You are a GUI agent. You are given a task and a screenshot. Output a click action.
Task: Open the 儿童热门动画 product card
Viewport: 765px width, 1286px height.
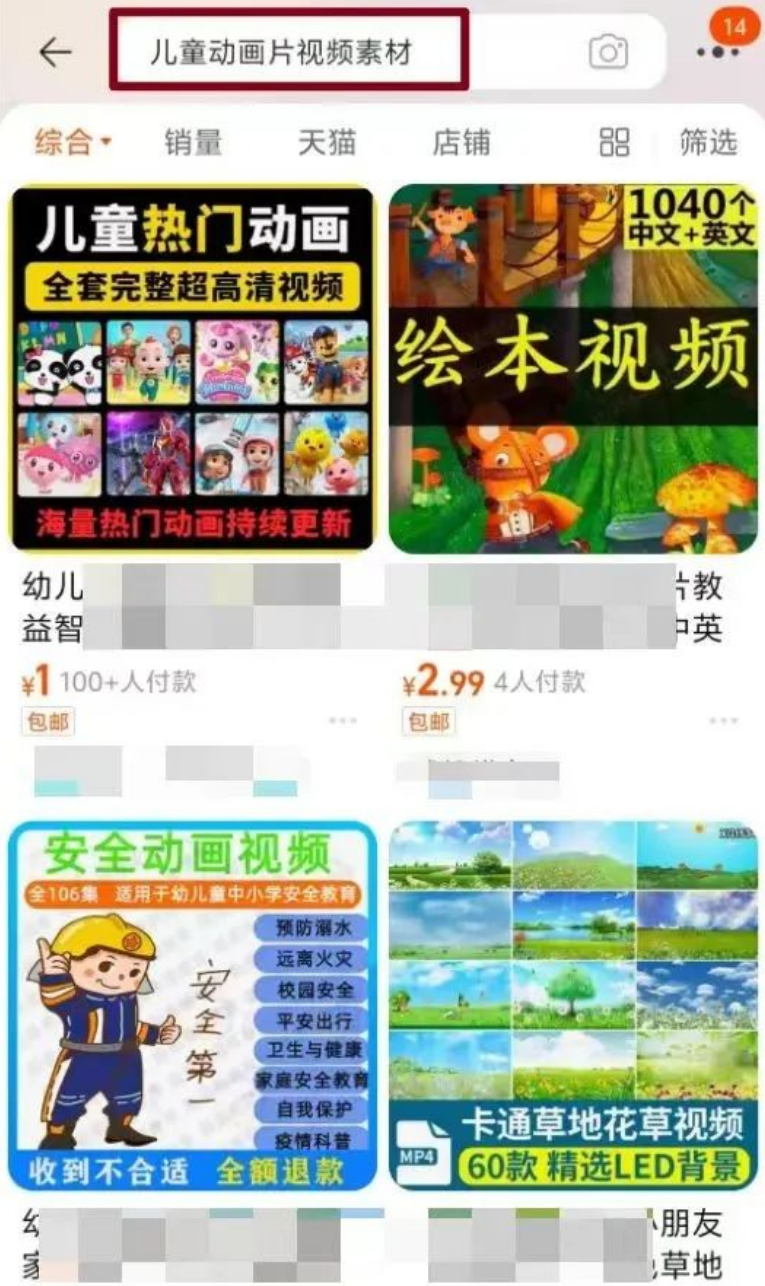[x=192, y=368]
